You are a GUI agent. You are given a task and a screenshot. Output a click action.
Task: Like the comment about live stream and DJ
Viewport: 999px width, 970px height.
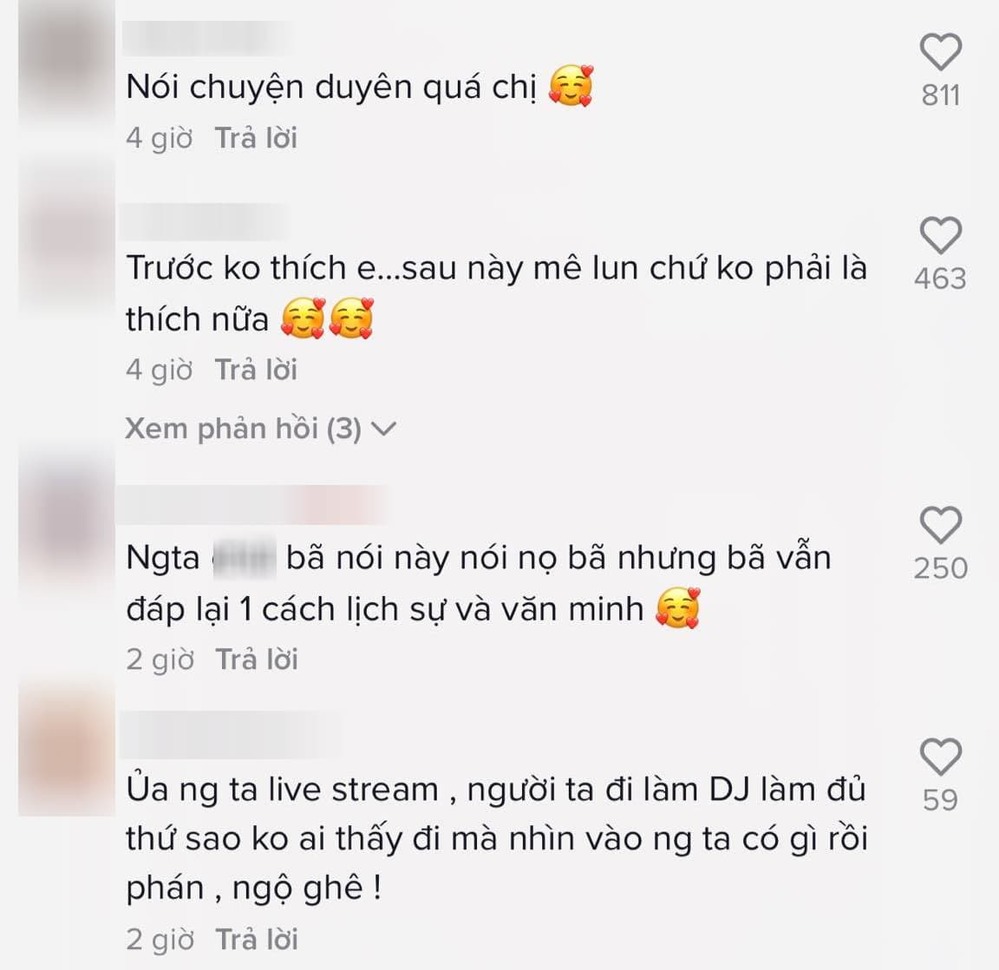(940, 758)
